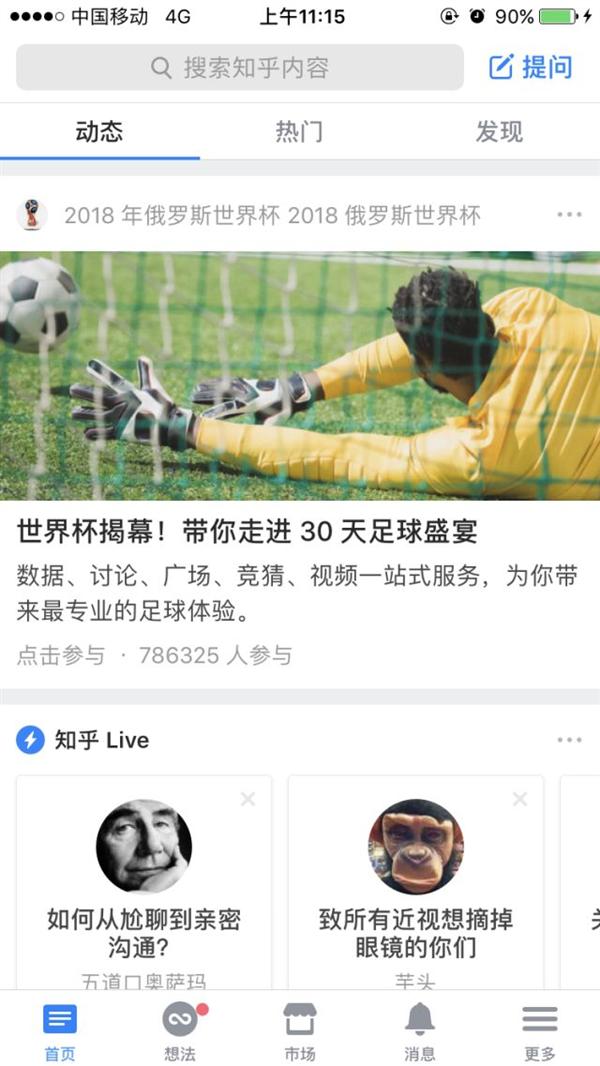Open the 想法 bottom tab
The image size is (600, 1066).
[180, 1030]
